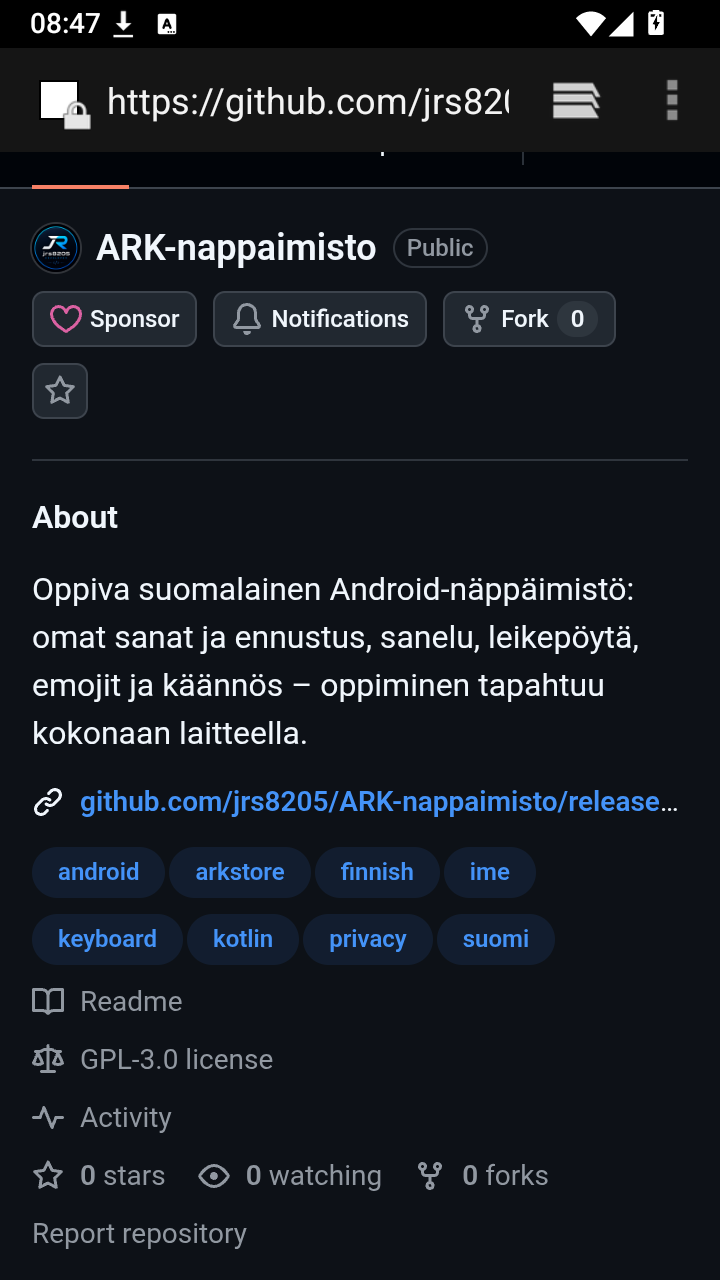Select the kotlin topic chip
Image resolution: width=720 pixels, height=1280 pixels.
point(243,939)
